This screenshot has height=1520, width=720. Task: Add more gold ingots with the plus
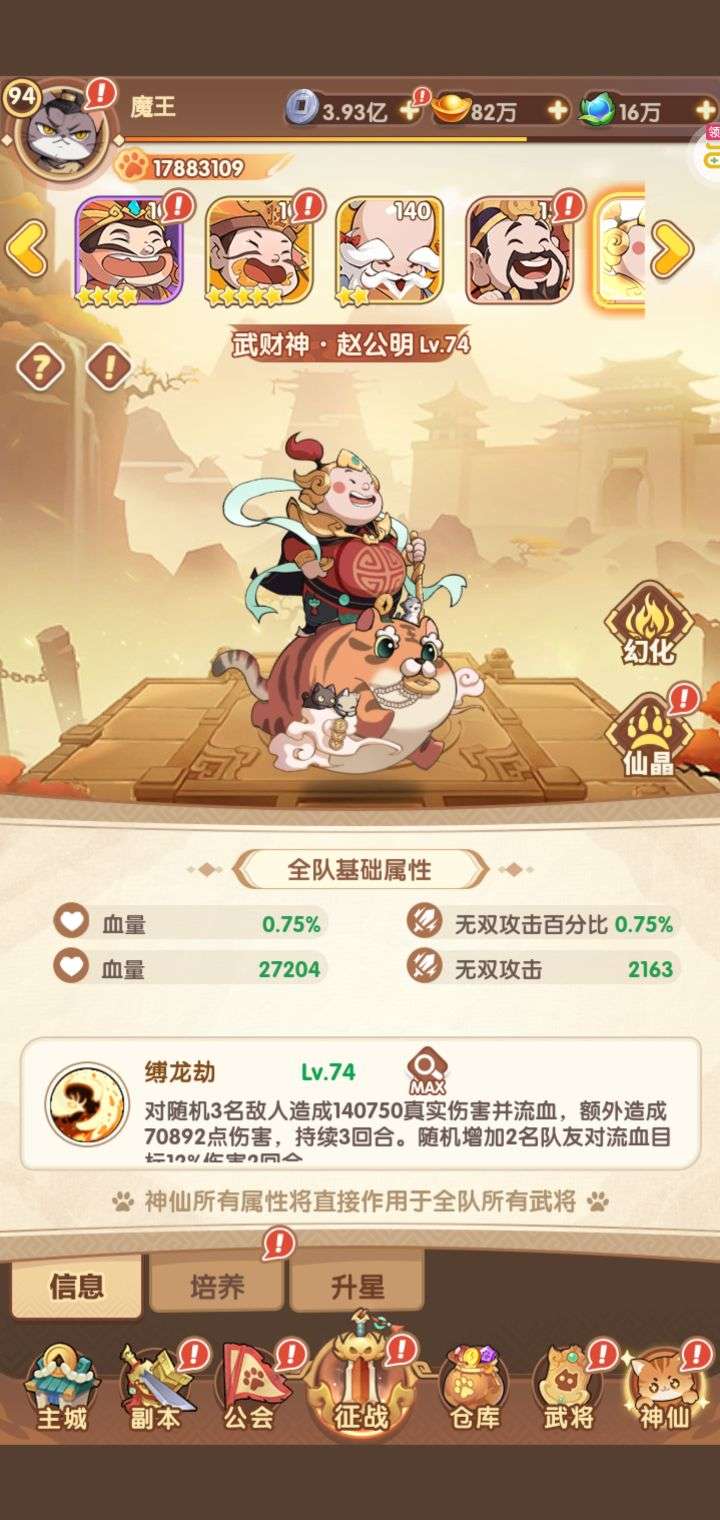click(558, 110)
